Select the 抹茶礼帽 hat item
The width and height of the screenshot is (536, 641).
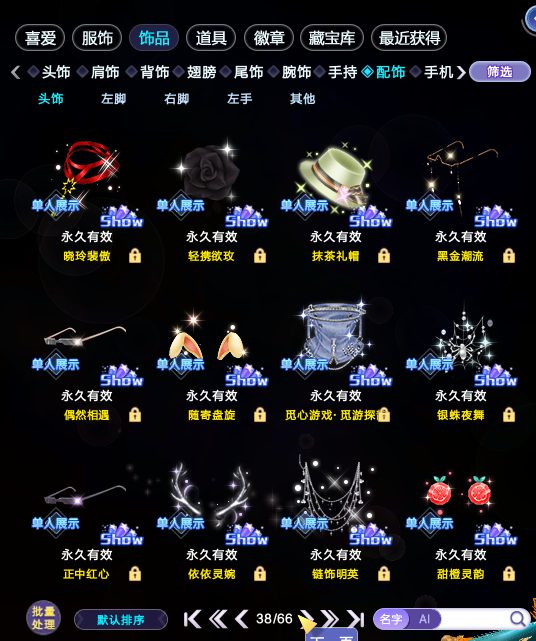coord(335,202)
